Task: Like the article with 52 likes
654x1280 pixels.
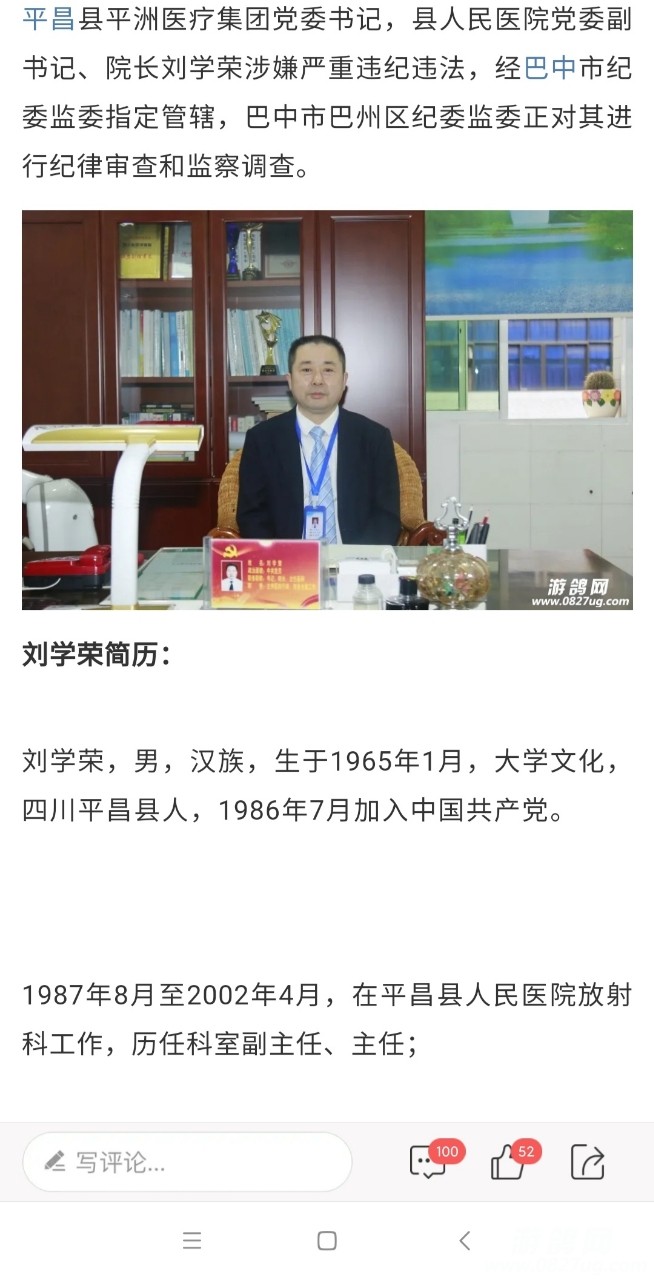Action: pyautogui.click(x=508, y=1162)
